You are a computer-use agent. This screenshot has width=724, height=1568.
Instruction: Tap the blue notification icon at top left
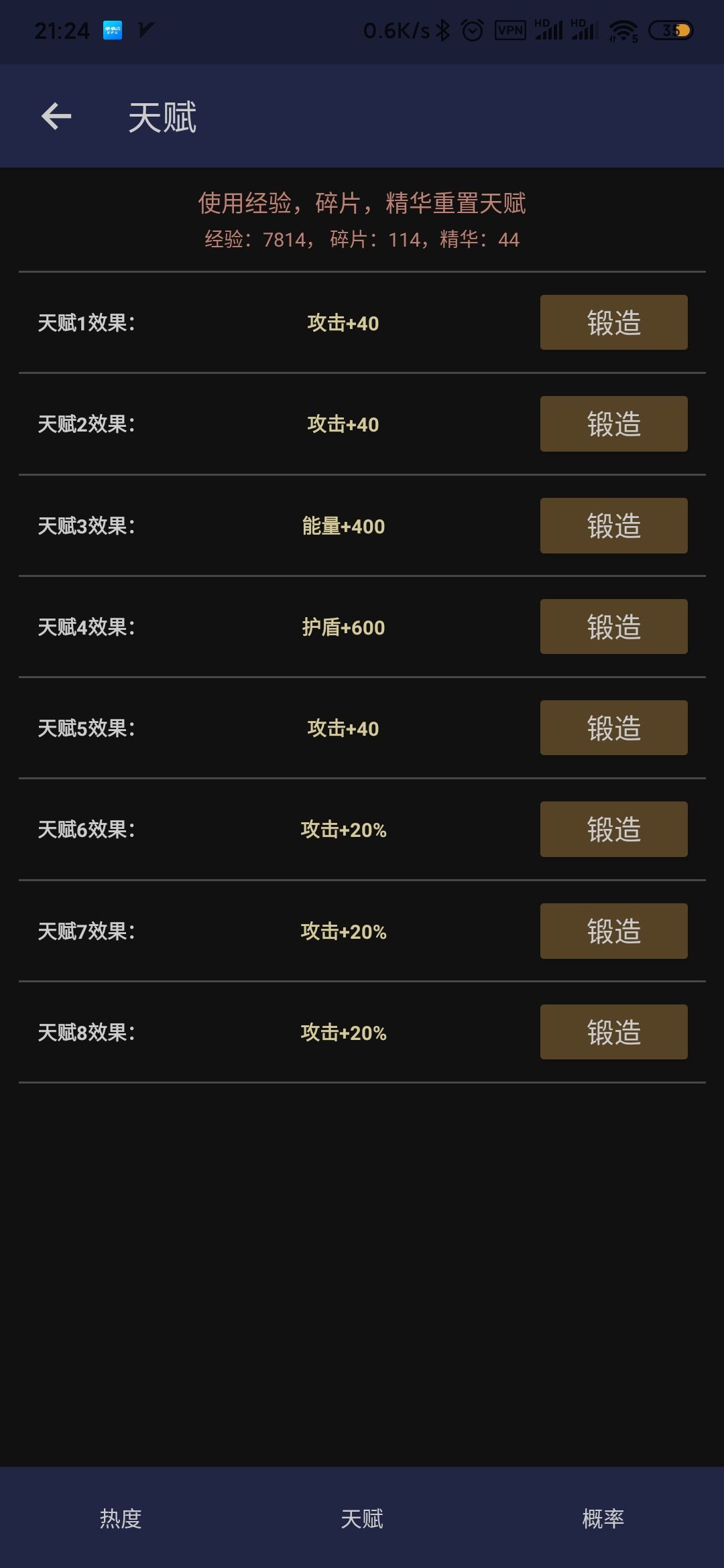[x=113, y=28]
